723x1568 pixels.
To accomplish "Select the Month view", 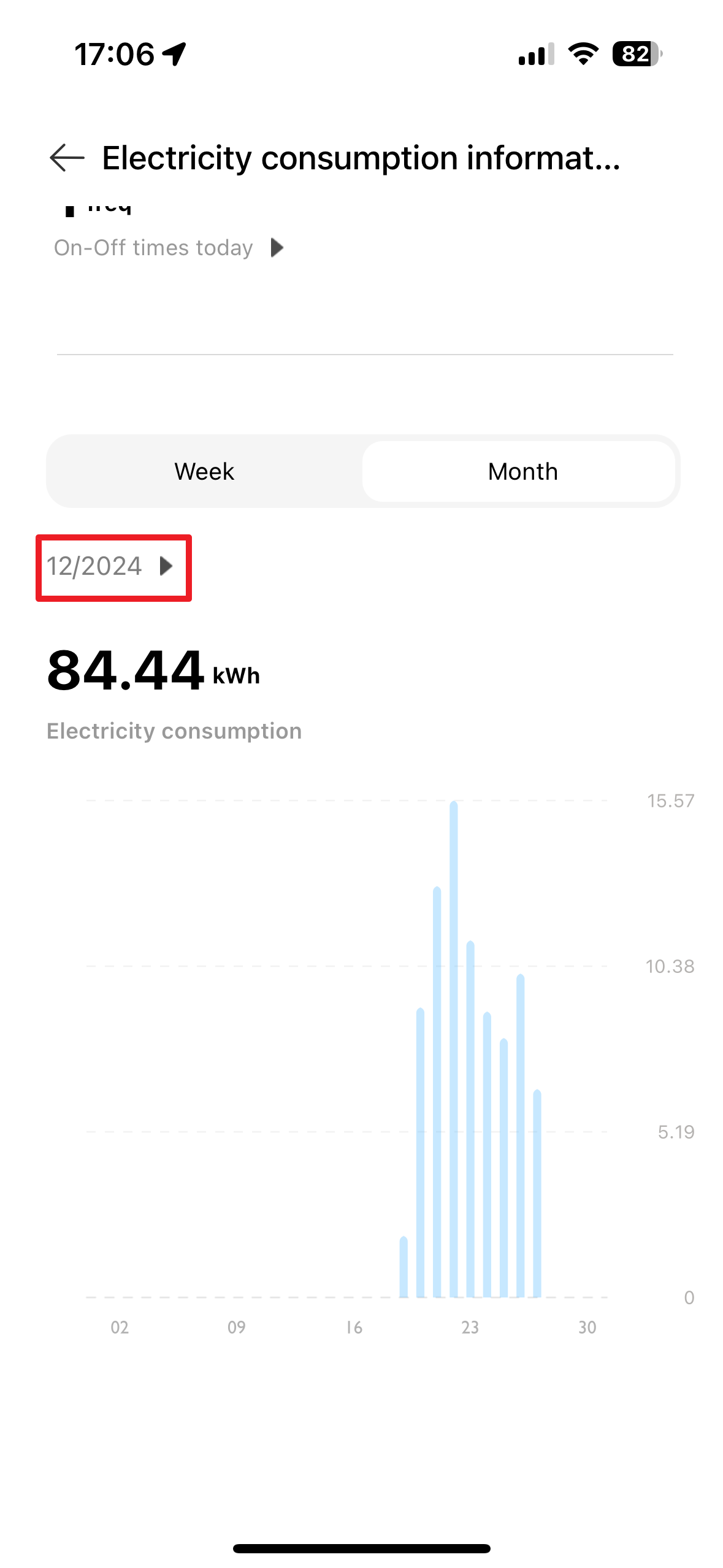I will coord(522,471).
